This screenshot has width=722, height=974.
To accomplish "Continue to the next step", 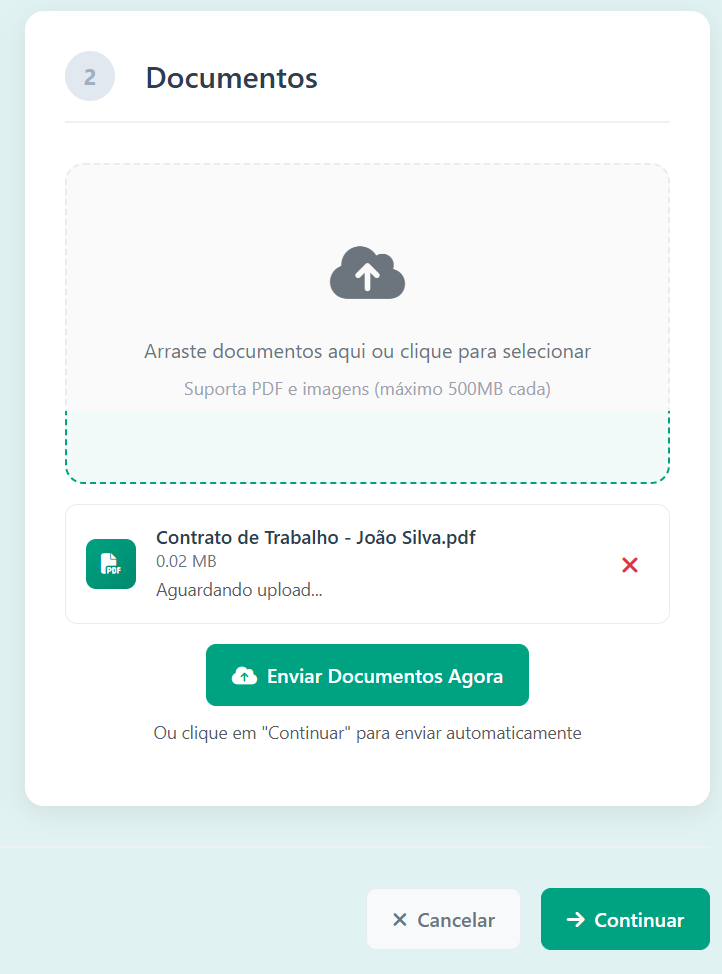I will pos(625,920).
